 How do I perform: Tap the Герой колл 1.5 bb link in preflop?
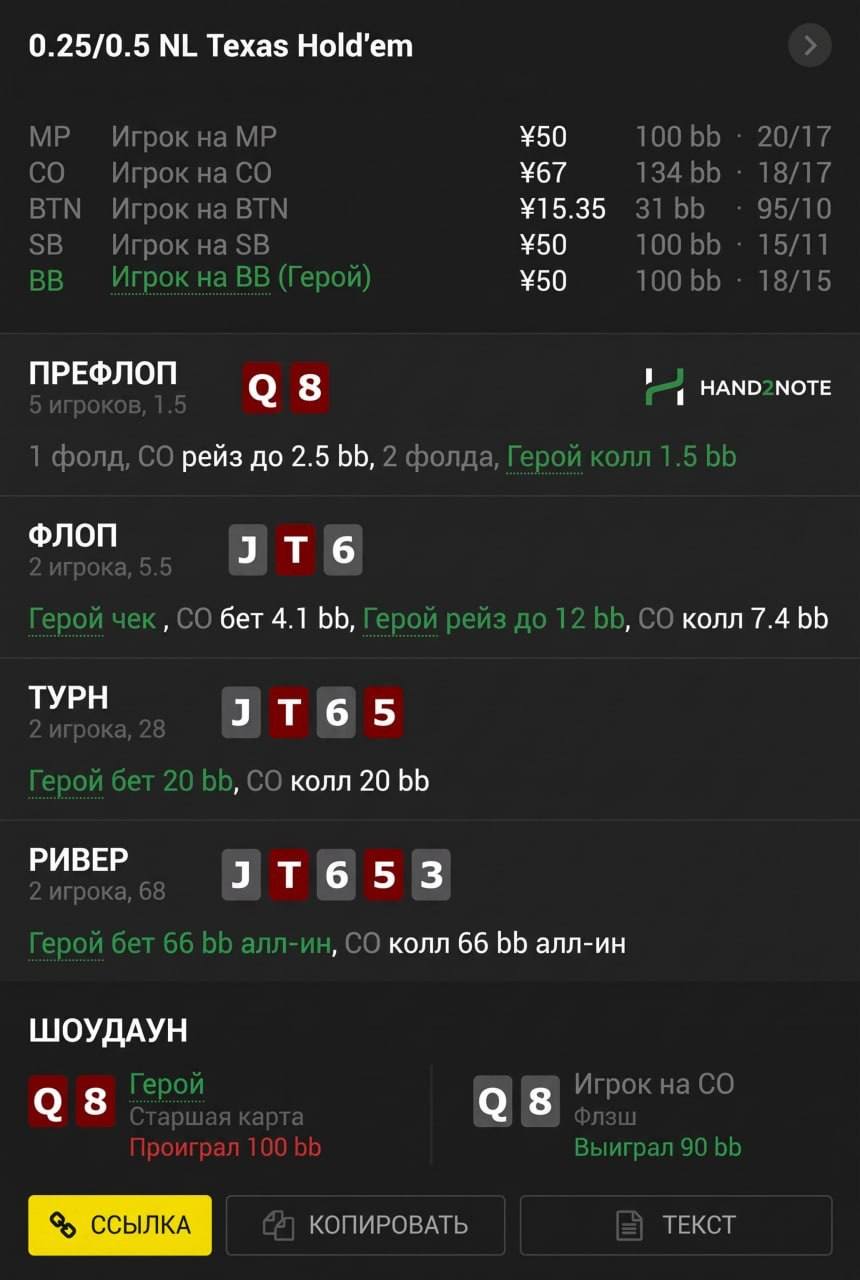621,457
